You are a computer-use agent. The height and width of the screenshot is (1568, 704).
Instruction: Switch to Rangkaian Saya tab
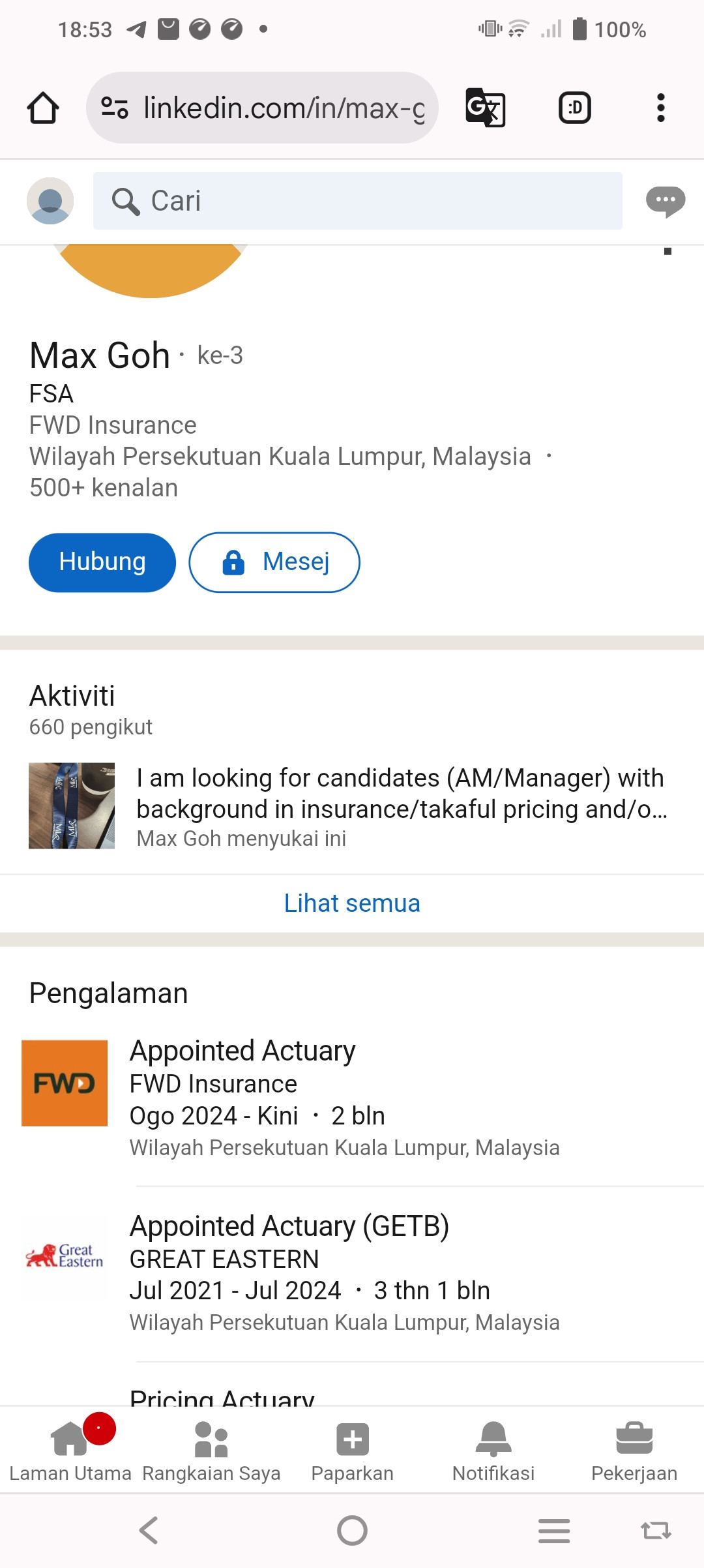[211, 1449]
